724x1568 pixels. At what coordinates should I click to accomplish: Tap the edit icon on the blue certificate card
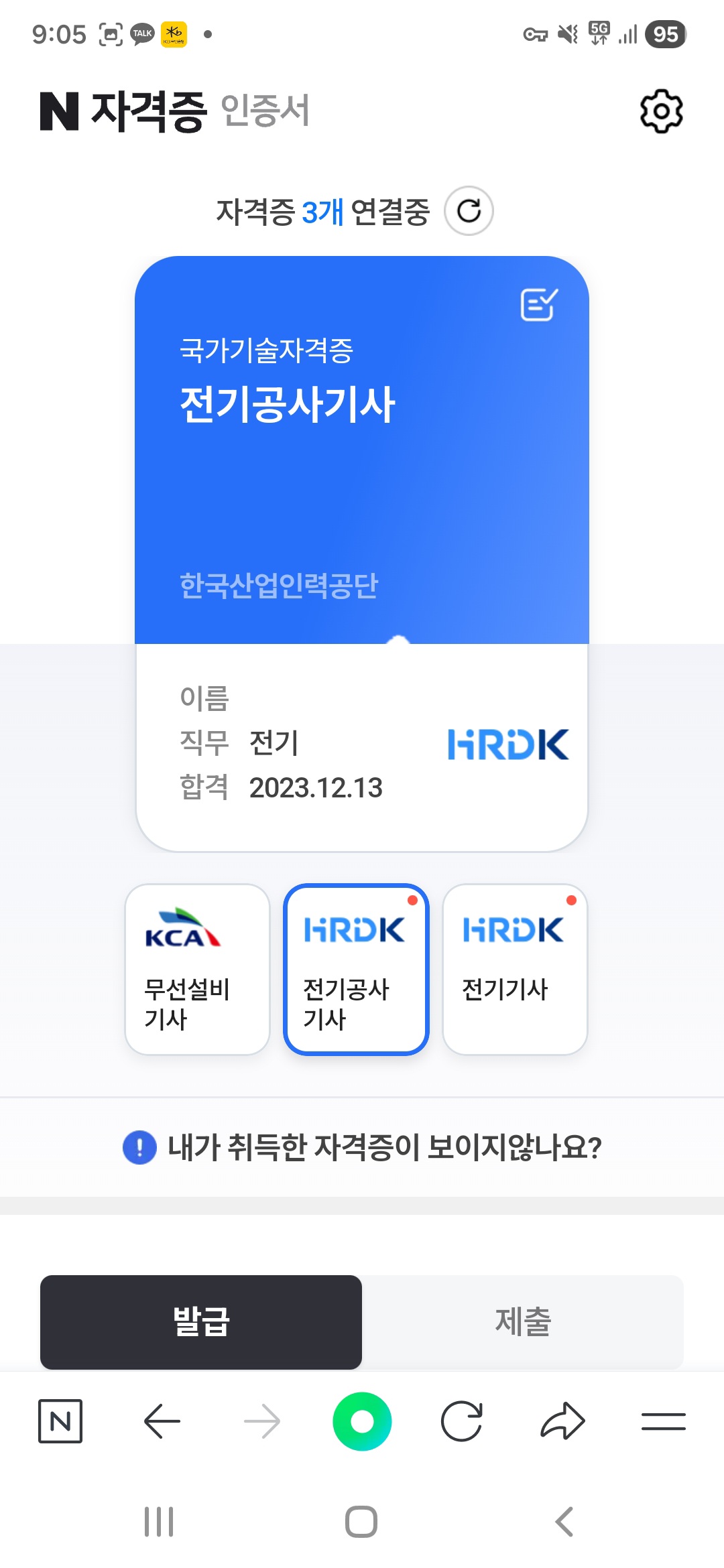pyautogui.click(x=539, y=305)
